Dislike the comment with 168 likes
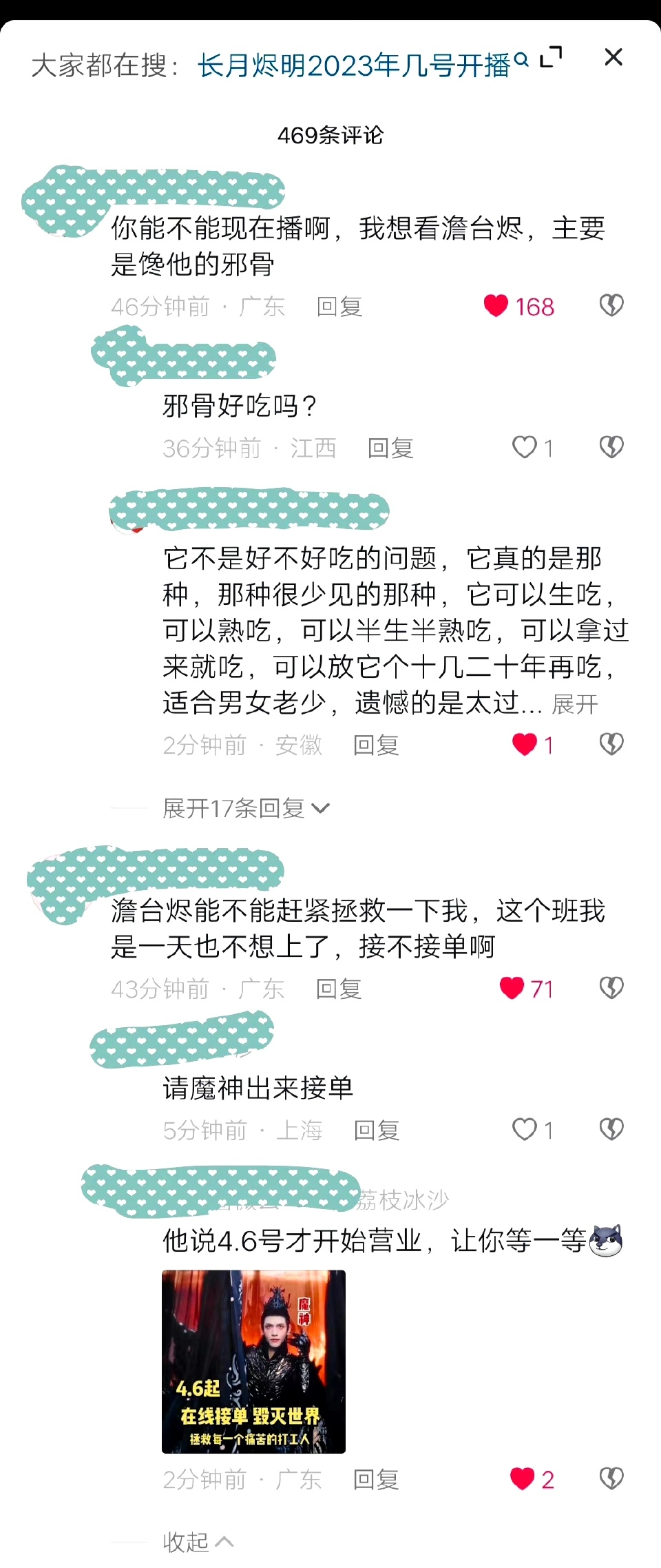The image size is (661, 1568). 611,306
